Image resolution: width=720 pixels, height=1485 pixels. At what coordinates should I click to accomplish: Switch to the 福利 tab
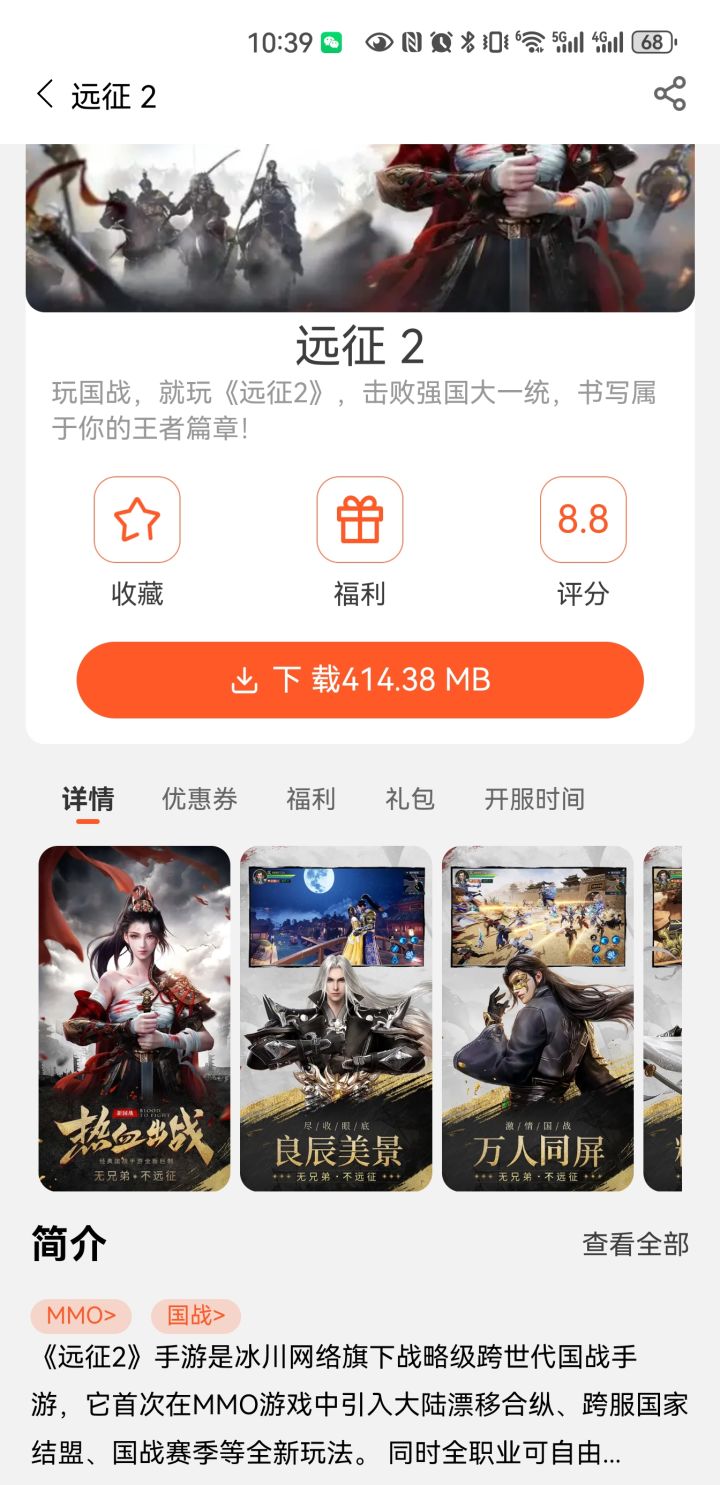click(x=311, y=799)
